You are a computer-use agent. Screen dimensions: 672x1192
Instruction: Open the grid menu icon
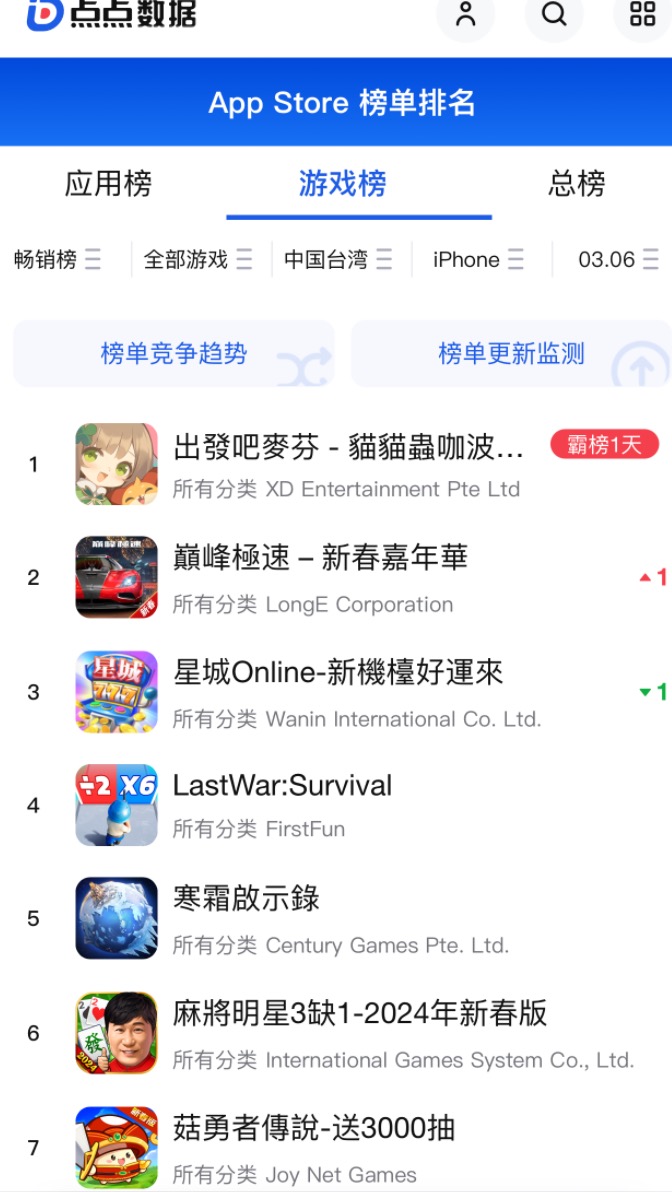641,14
